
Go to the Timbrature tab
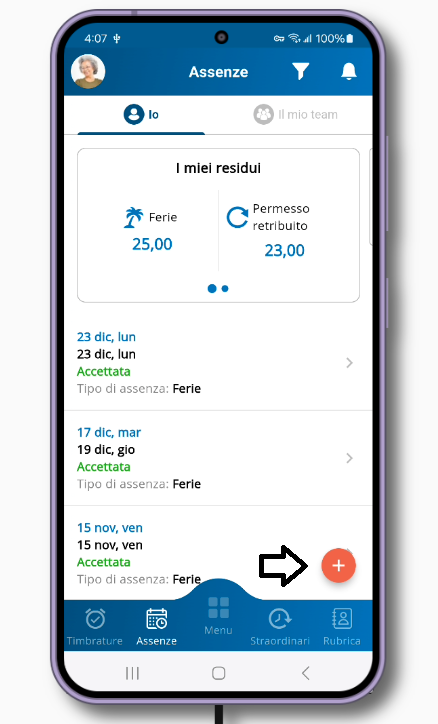click(95, 627)
